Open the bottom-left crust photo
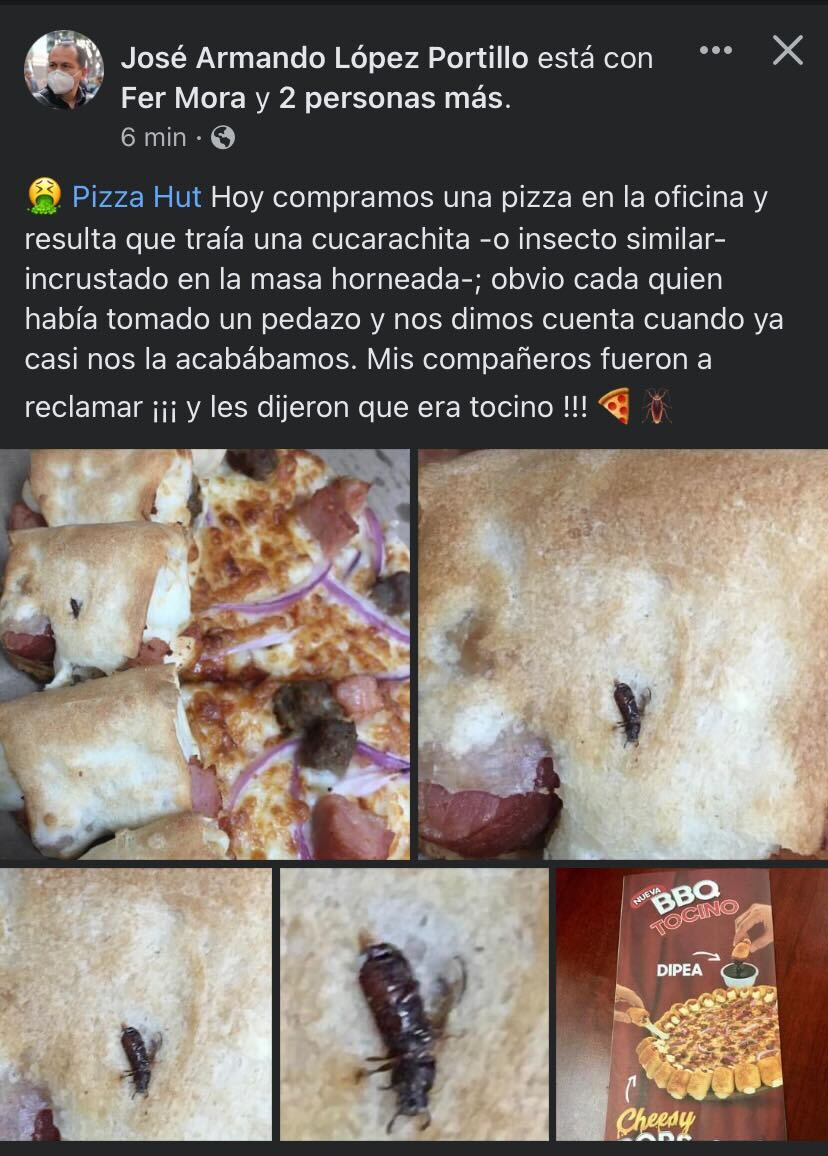 (x=135, y=1005)
